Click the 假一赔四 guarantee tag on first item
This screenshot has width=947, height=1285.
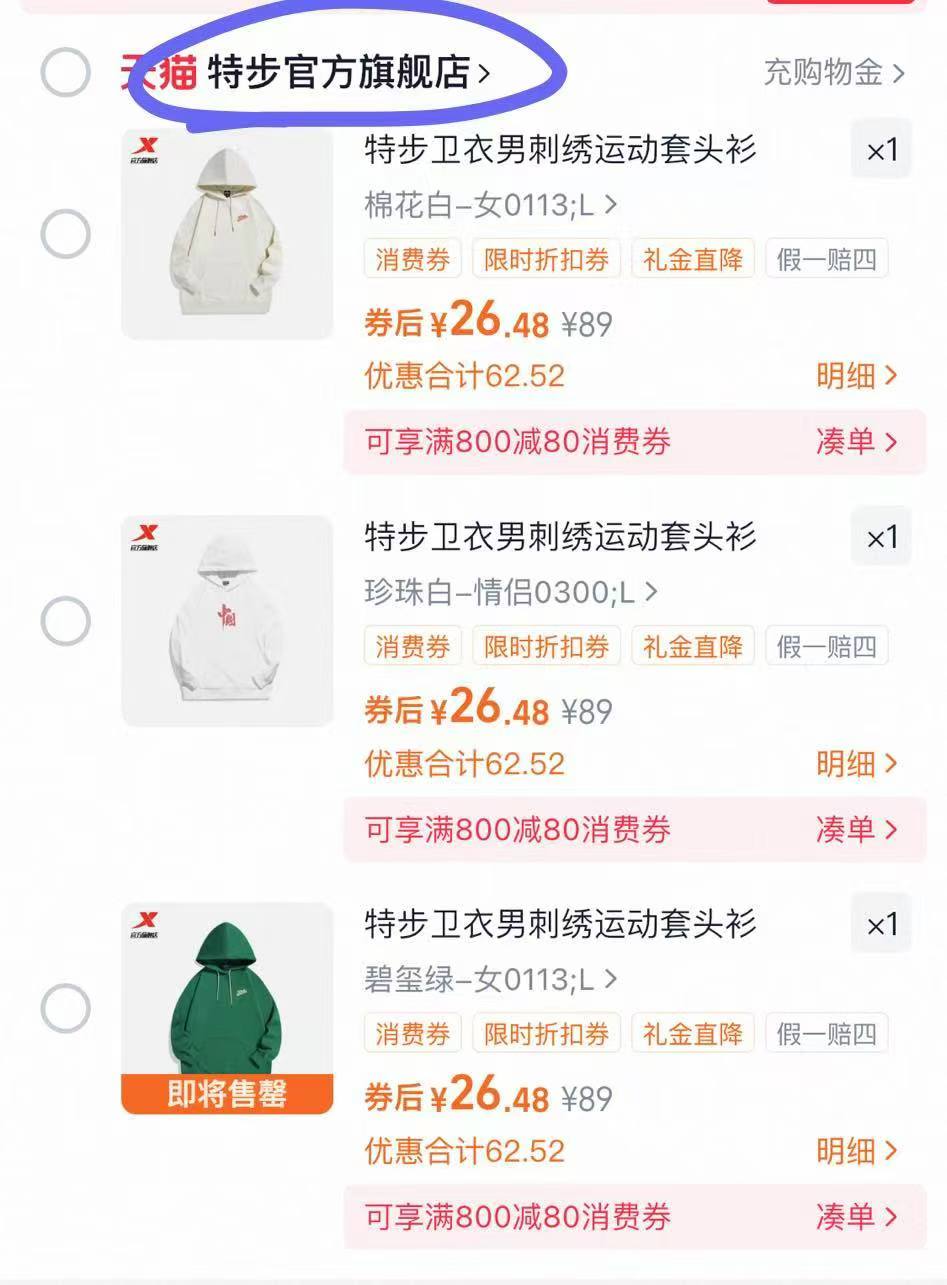point(827,258)
